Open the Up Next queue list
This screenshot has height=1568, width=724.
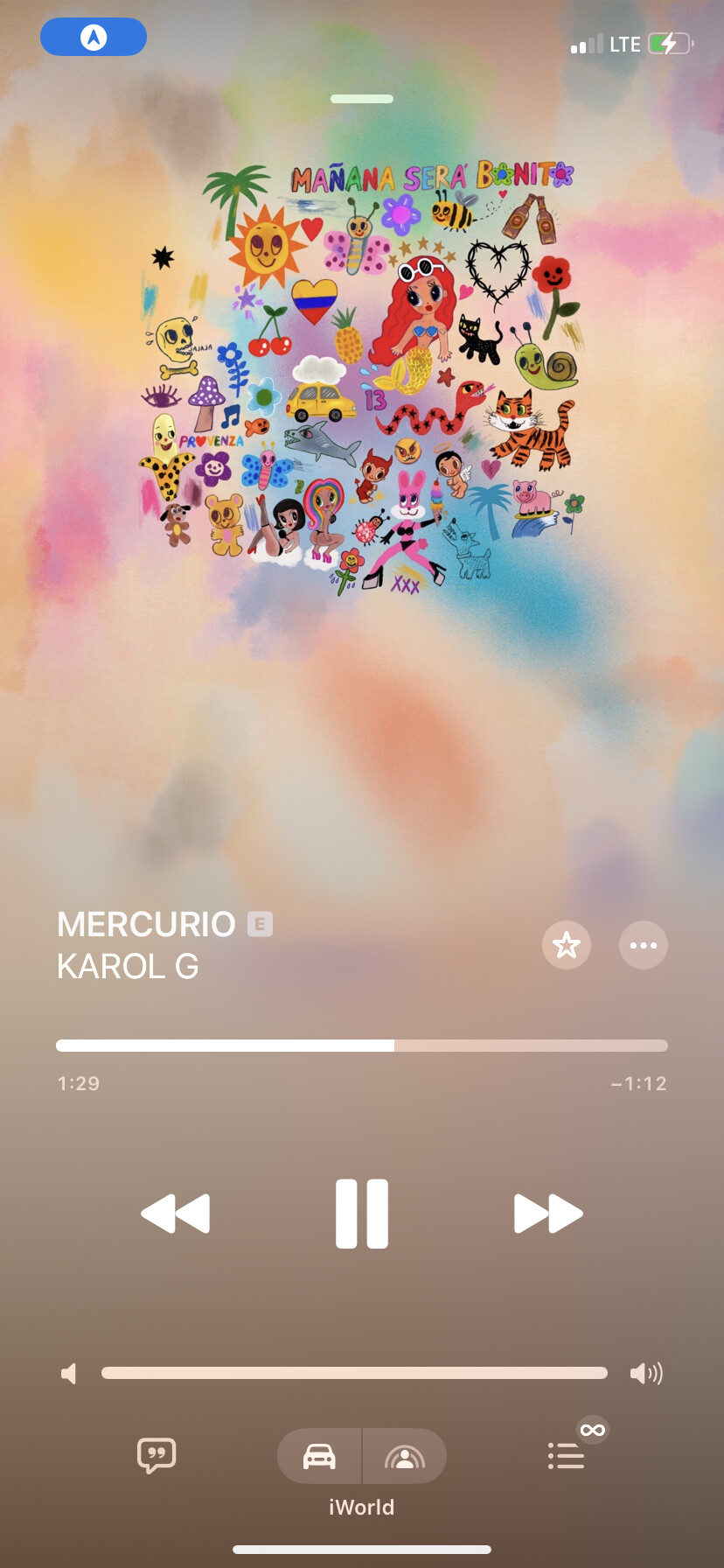pos(567,1456)
